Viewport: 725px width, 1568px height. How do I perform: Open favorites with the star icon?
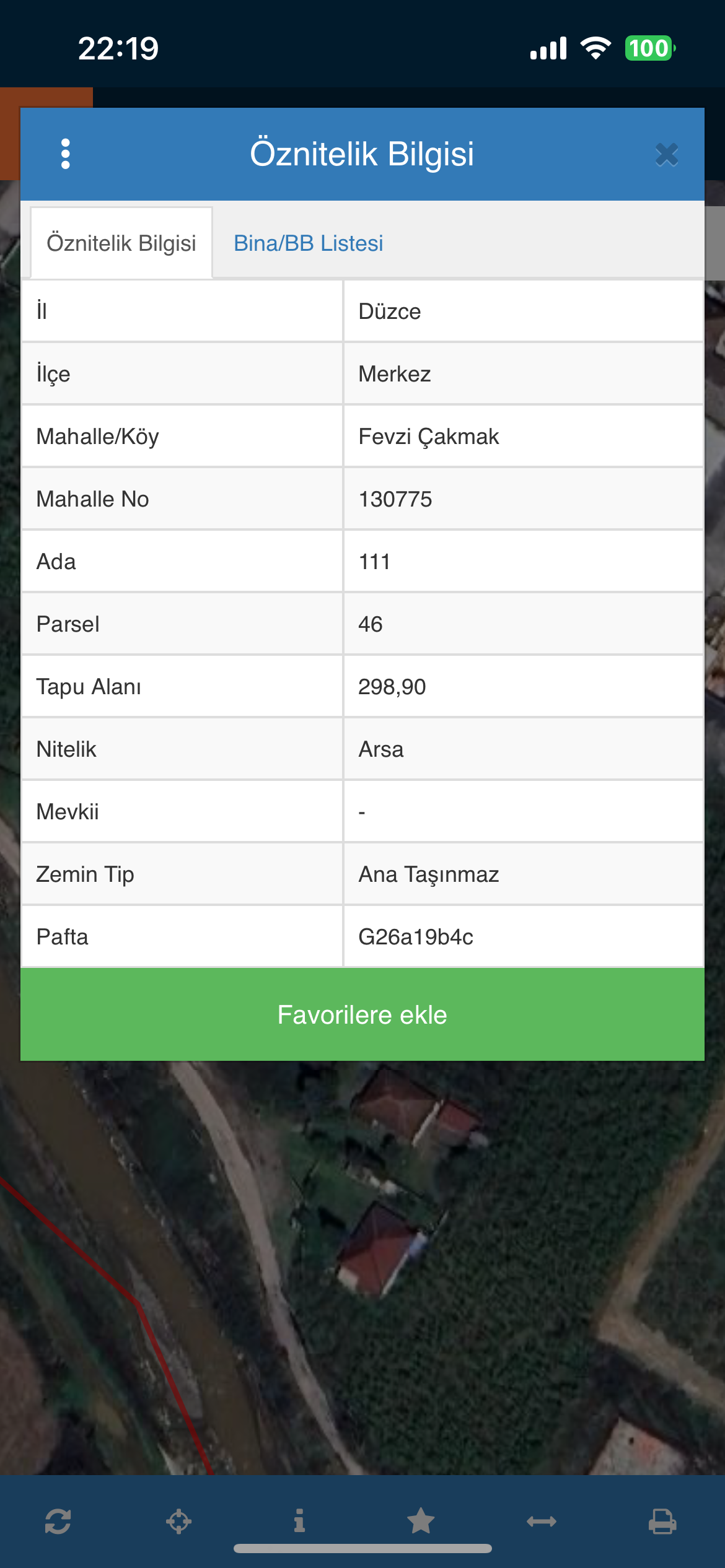pyautogui.click(x=421, y=1521)
